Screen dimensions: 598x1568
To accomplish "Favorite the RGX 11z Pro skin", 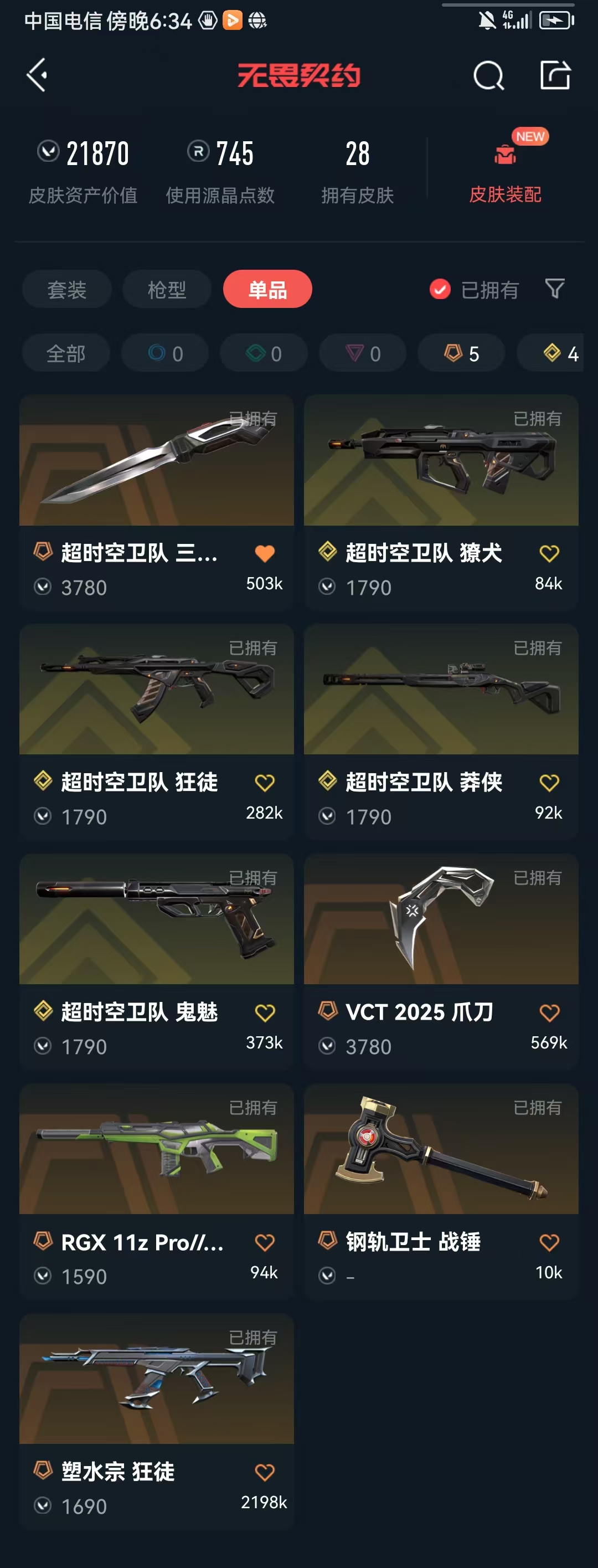I will 265,1242.
